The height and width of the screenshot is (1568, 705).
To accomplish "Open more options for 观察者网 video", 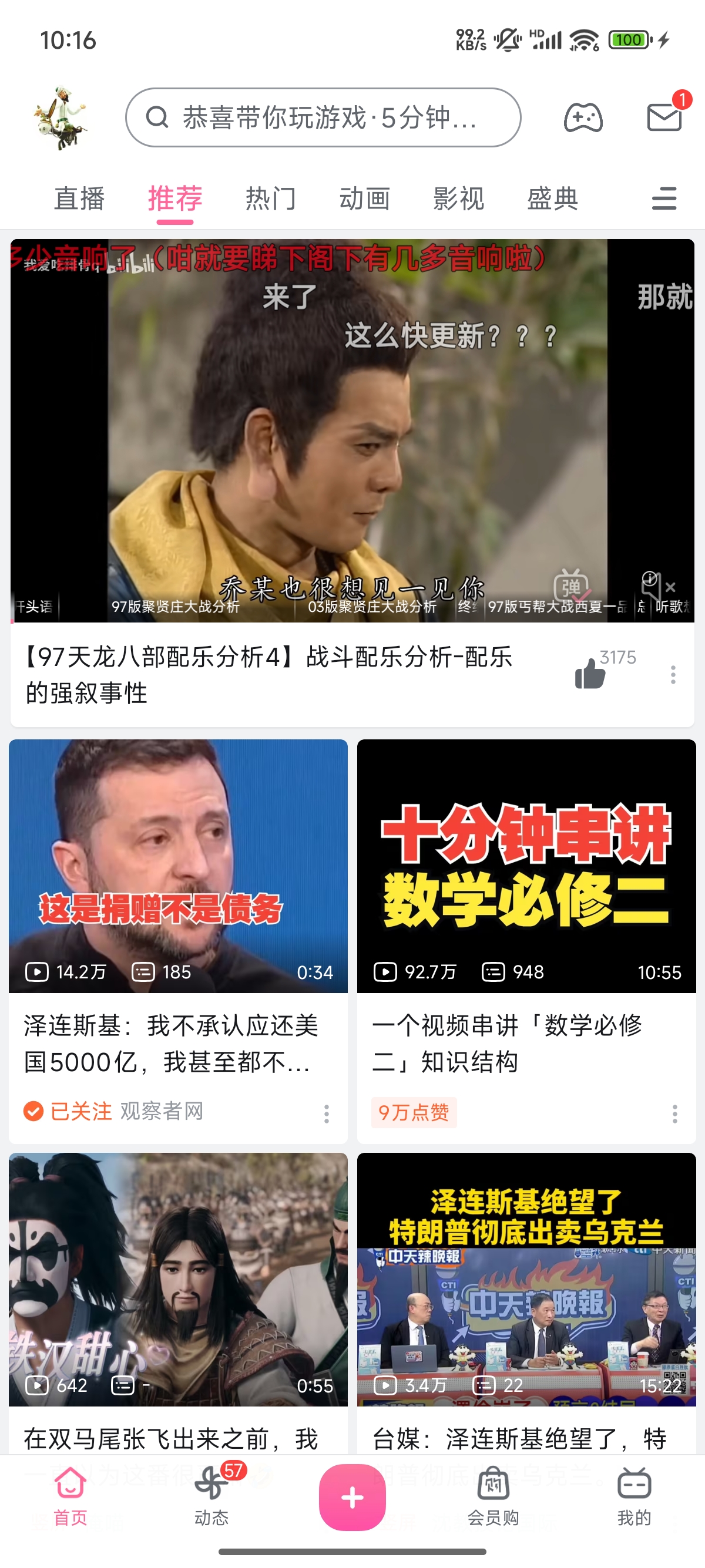I will (x=326, y=1113).
